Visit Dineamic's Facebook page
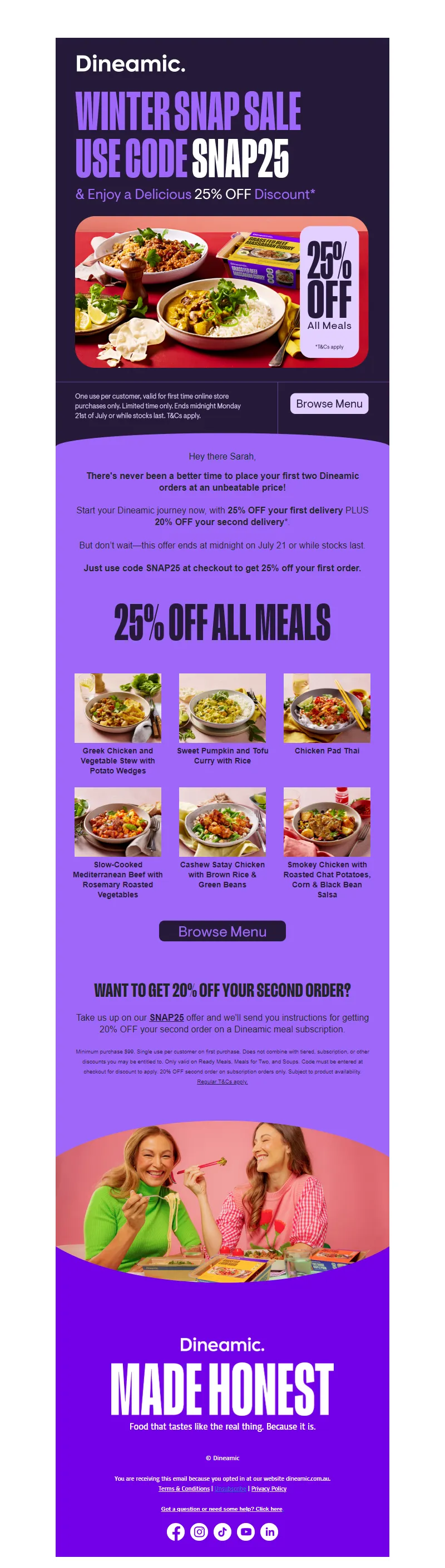The height and width of the screenshot is (1568, 445). click(176, 1531)
